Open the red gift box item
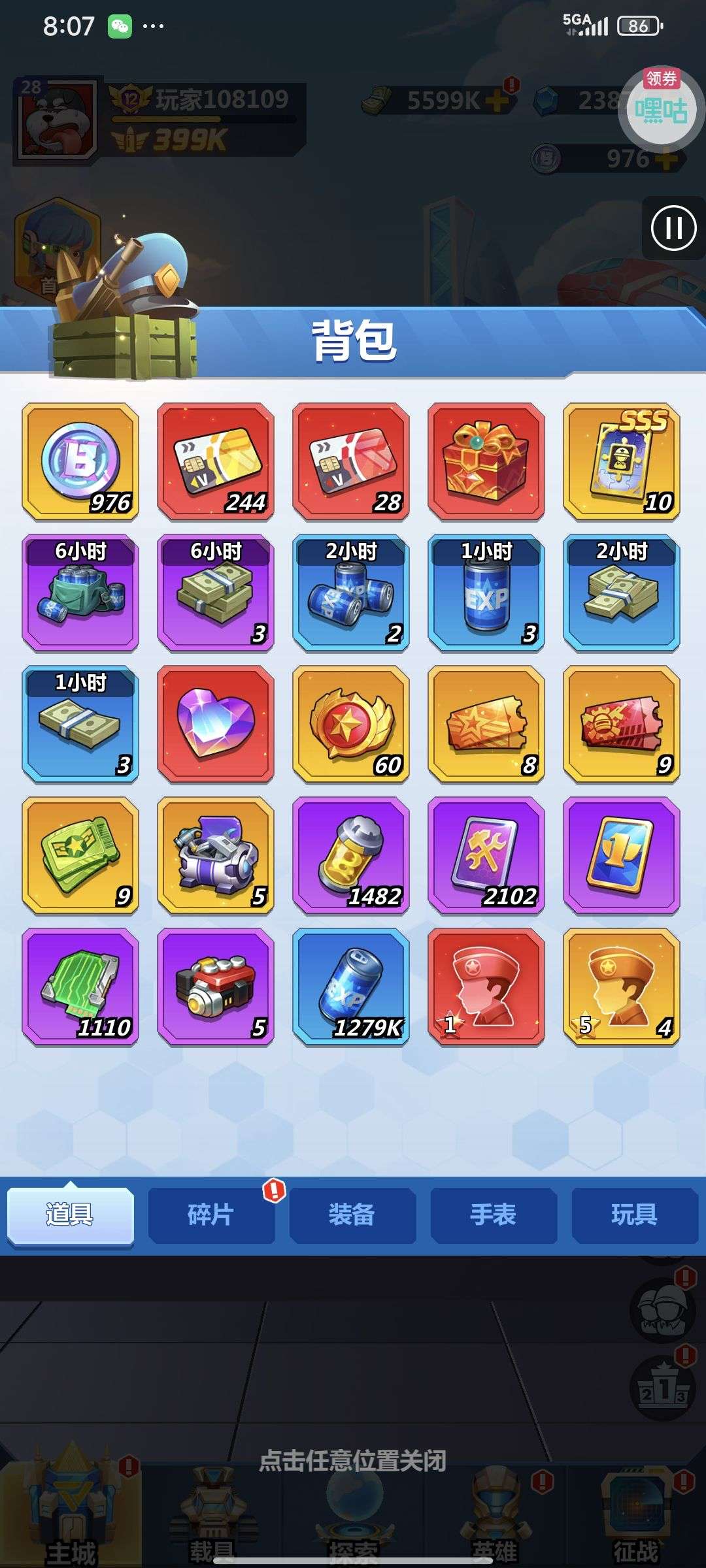Viewport: 706px width, 1568px height. 486,461
